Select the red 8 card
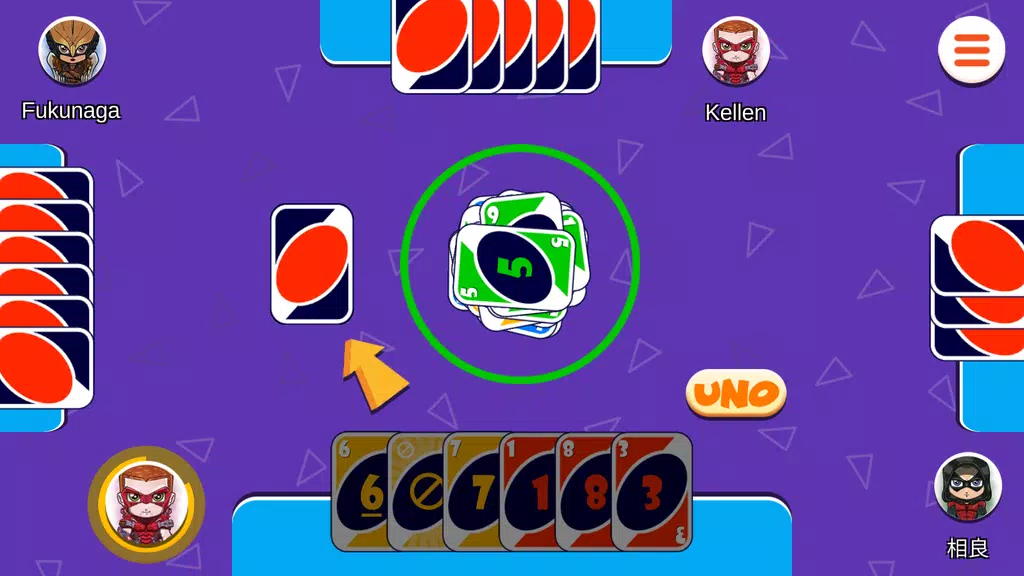 coord(583,492)
